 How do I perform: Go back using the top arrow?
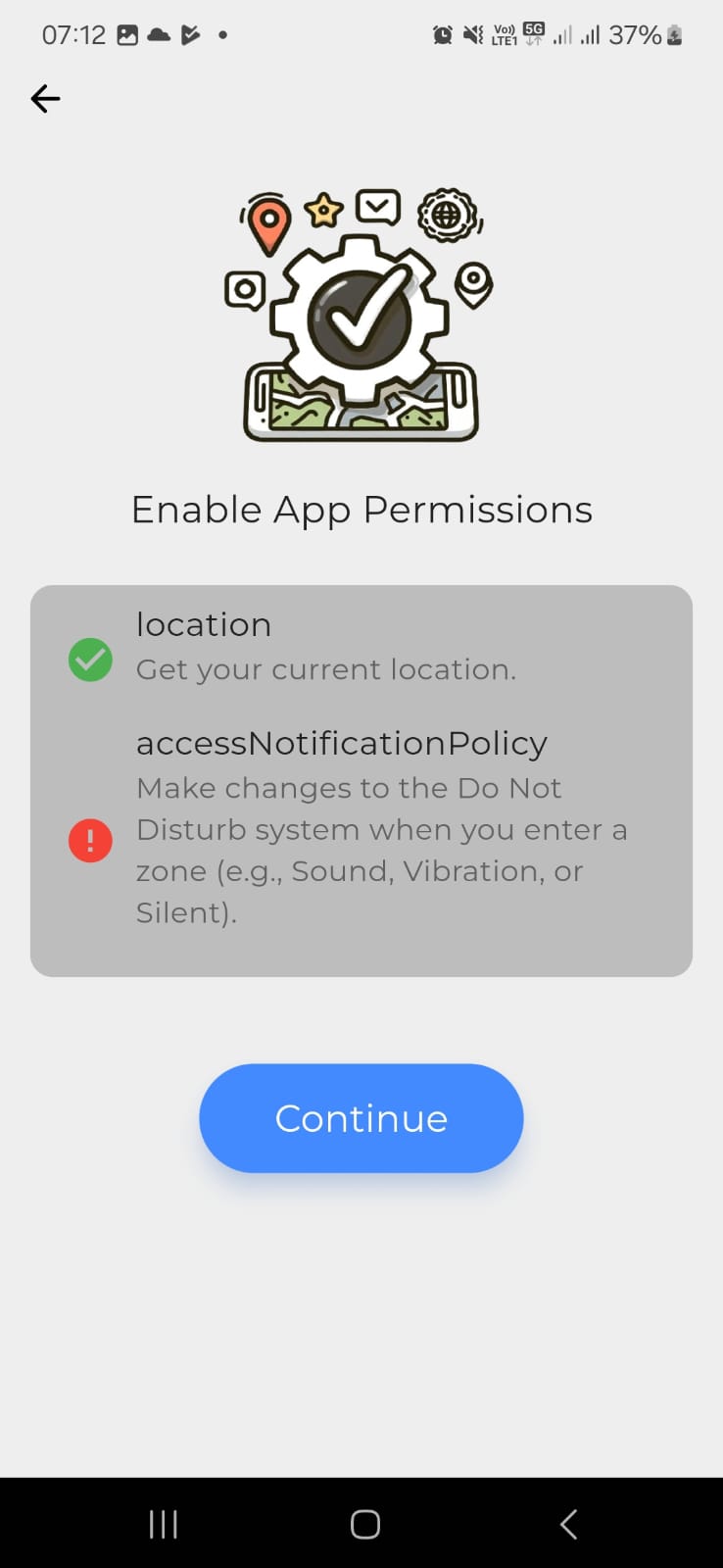pos(45,99)
